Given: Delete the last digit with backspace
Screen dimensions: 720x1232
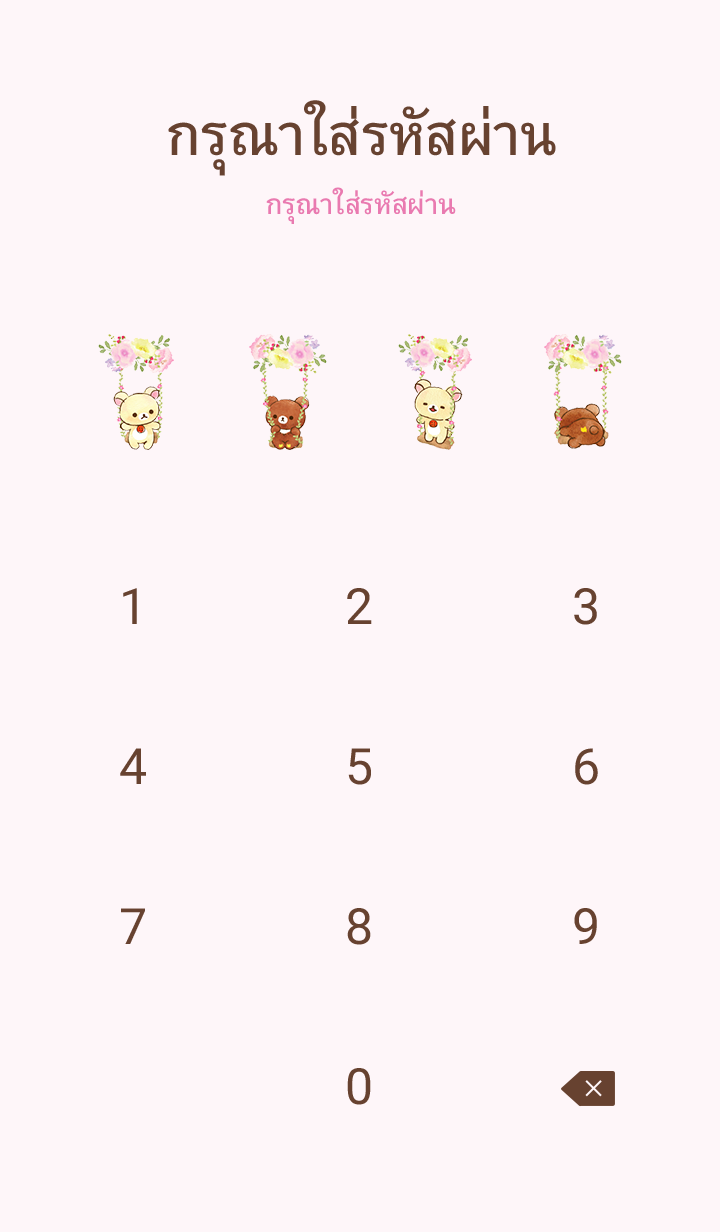Looking at the screenshot, I should coord(588,1088).
